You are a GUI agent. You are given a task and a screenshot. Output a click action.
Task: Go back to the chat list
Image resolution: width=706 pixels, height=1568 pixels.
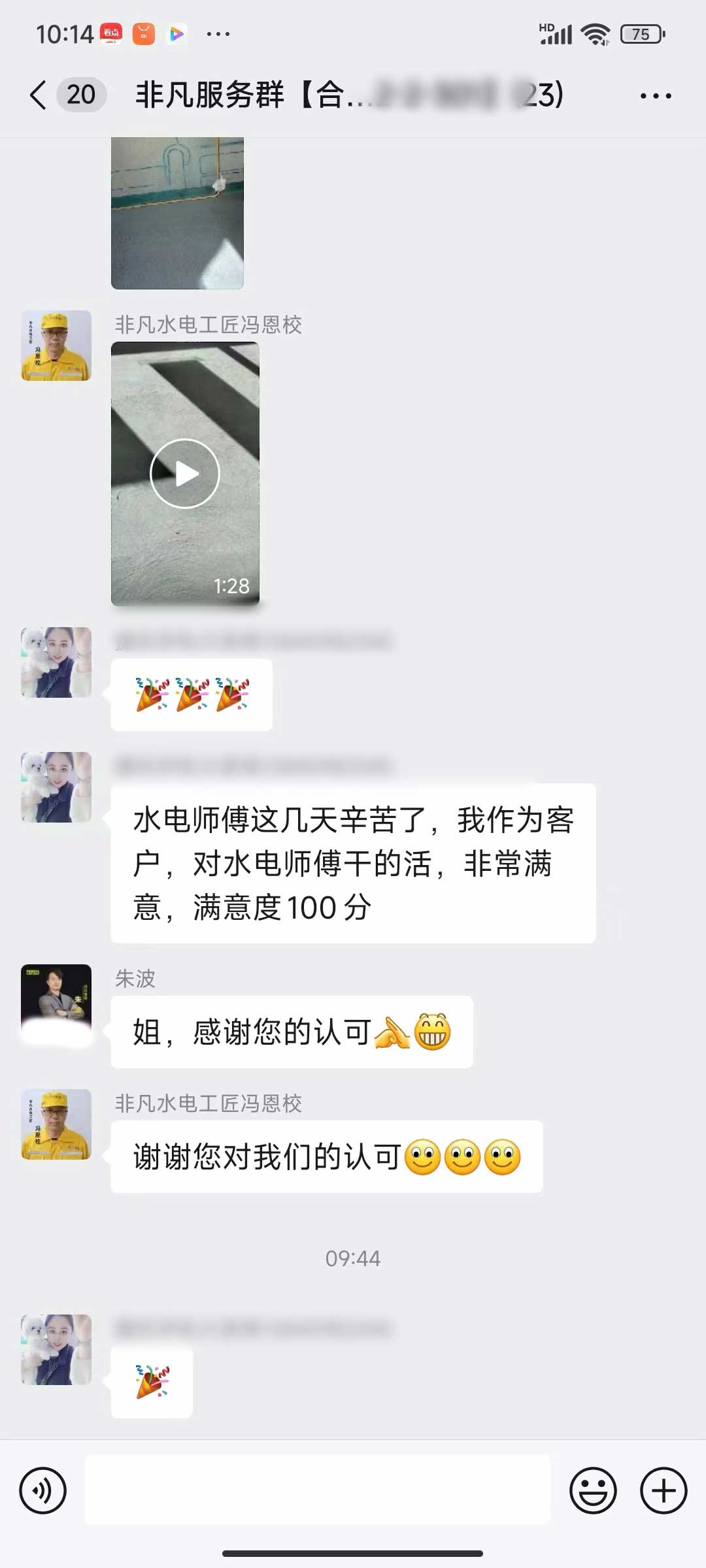point(39,95)
